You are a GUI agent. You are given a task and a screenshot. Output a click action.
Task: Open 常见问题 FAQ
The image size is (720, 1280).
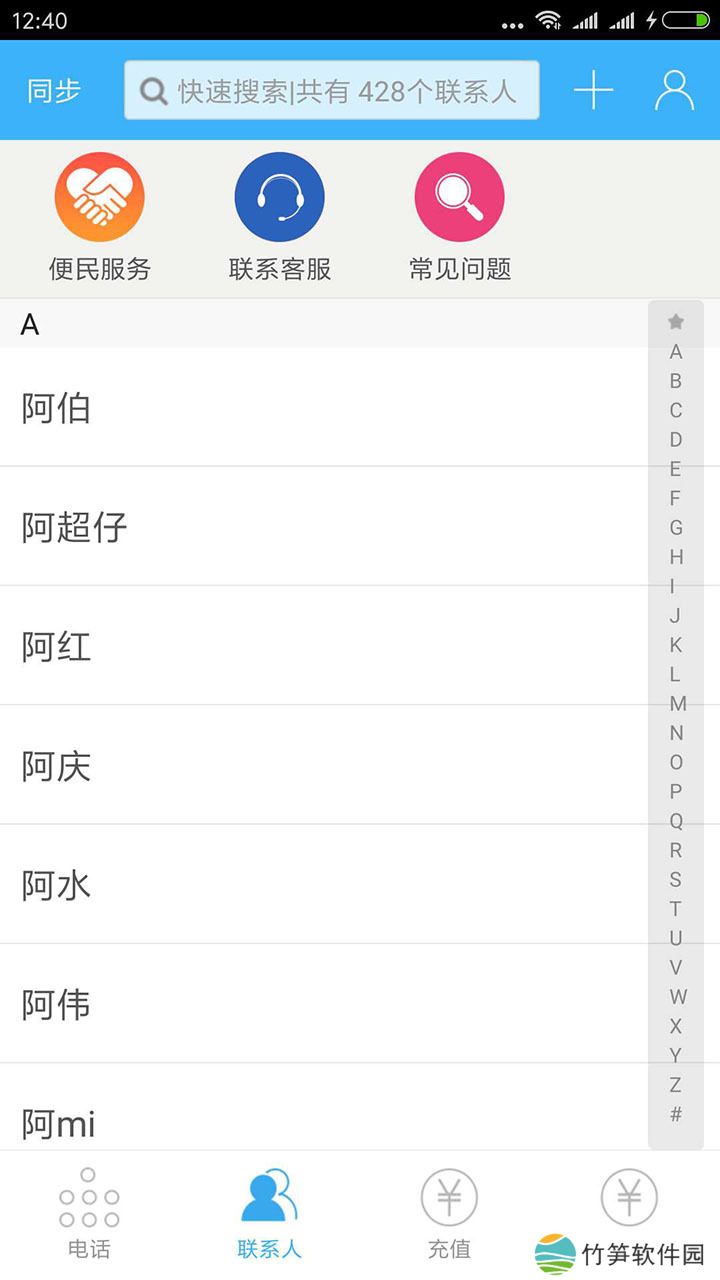(x=459, y=216)
